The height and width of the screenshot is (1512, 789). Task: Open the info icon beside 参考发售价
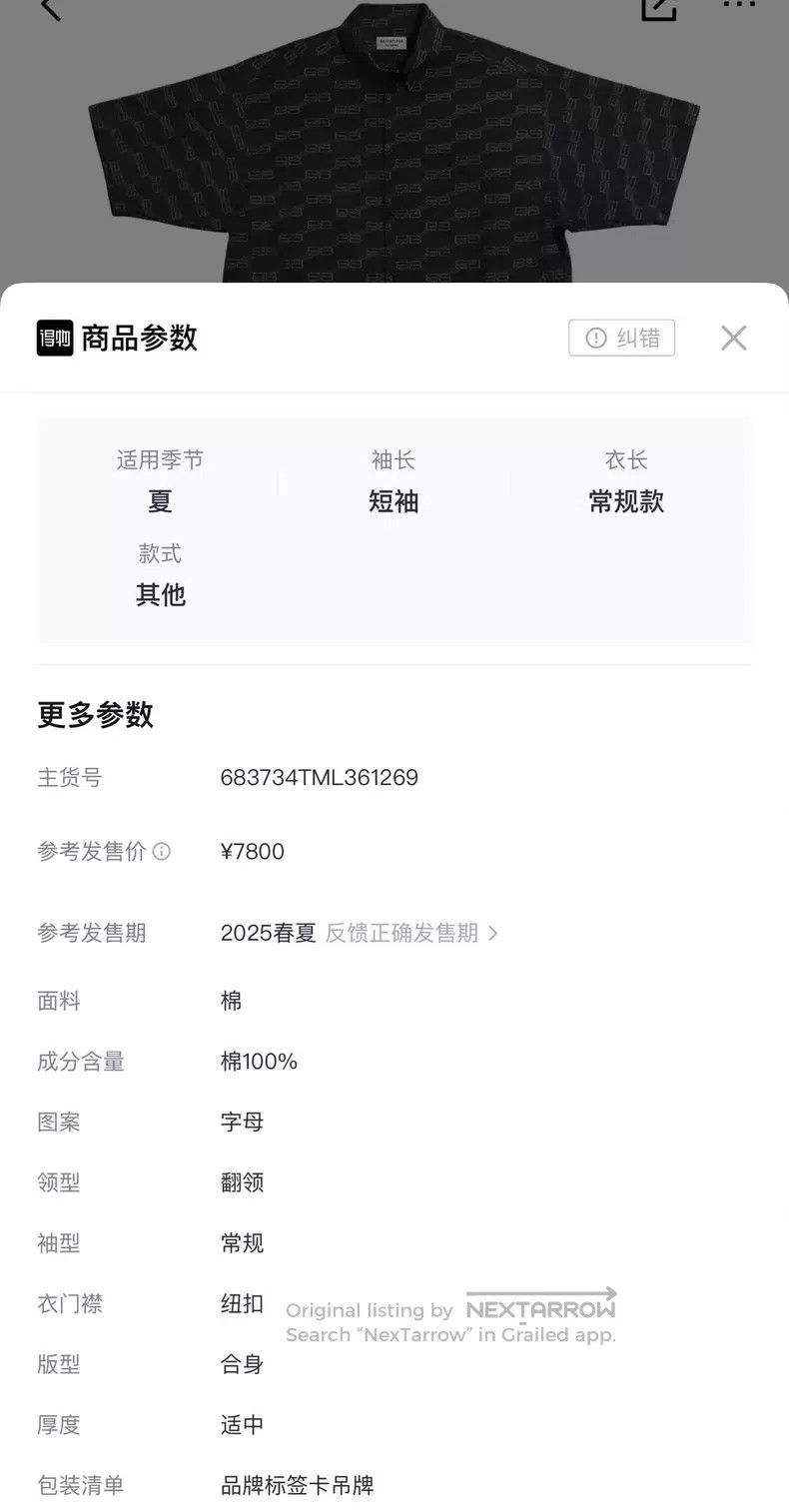click(x=162, y=852)
